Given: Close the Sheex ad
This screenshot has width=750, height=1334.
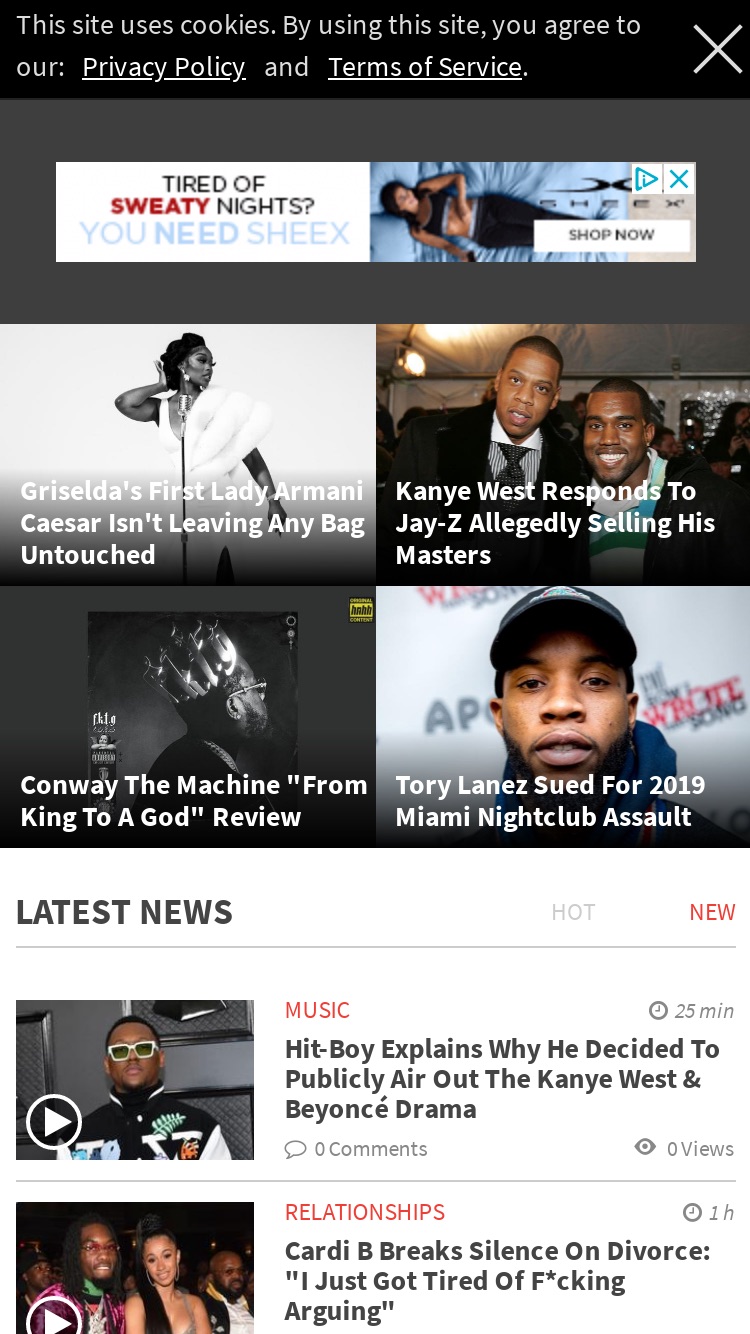Looking at the screenshot, I should tap(679, 179).
